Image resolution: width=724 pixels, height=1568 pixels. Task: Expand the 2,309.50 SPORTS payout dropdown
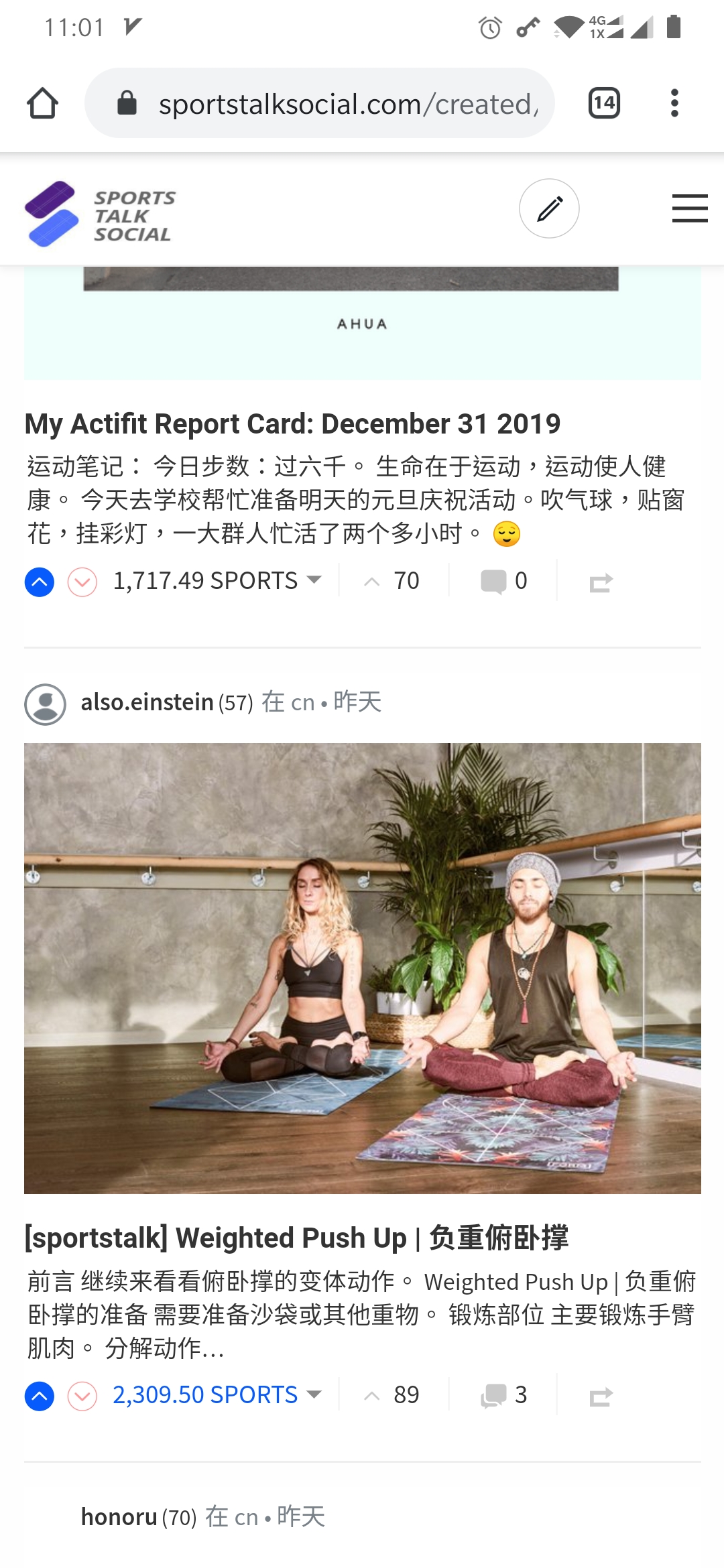click(314, 1394)
